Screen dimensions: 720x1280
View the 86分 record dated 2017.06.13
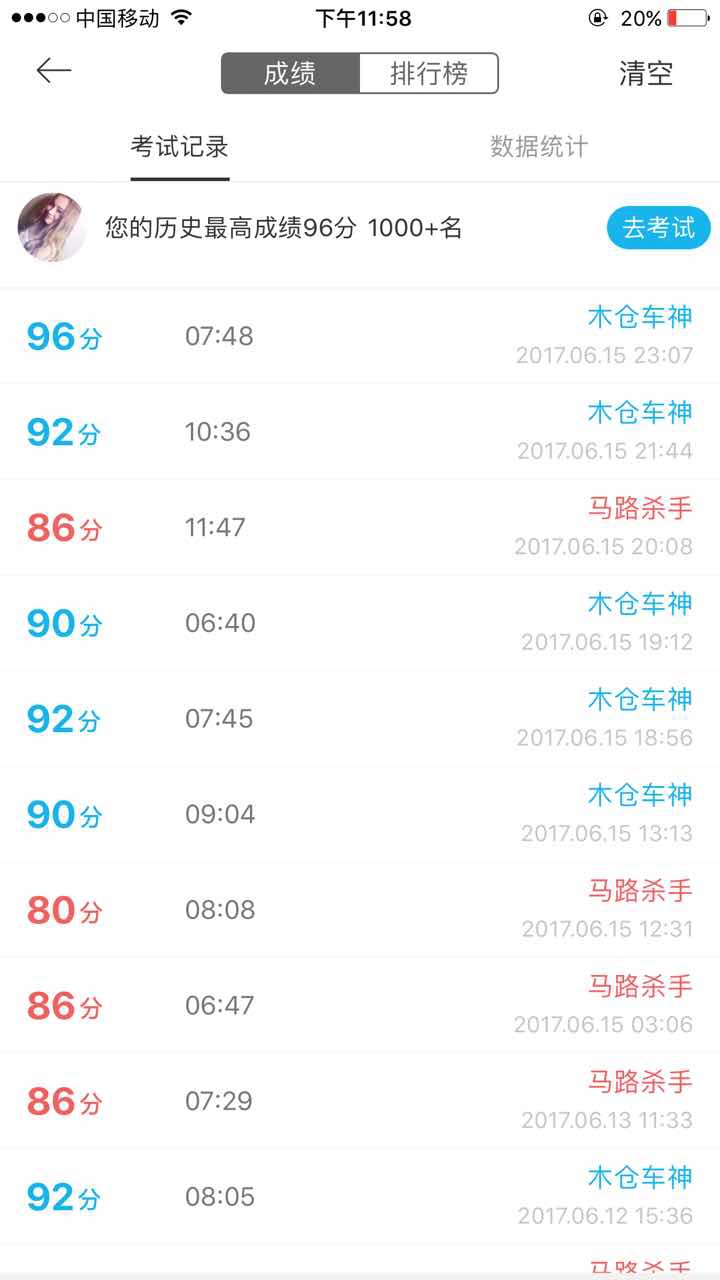[x=360, y=1102]
